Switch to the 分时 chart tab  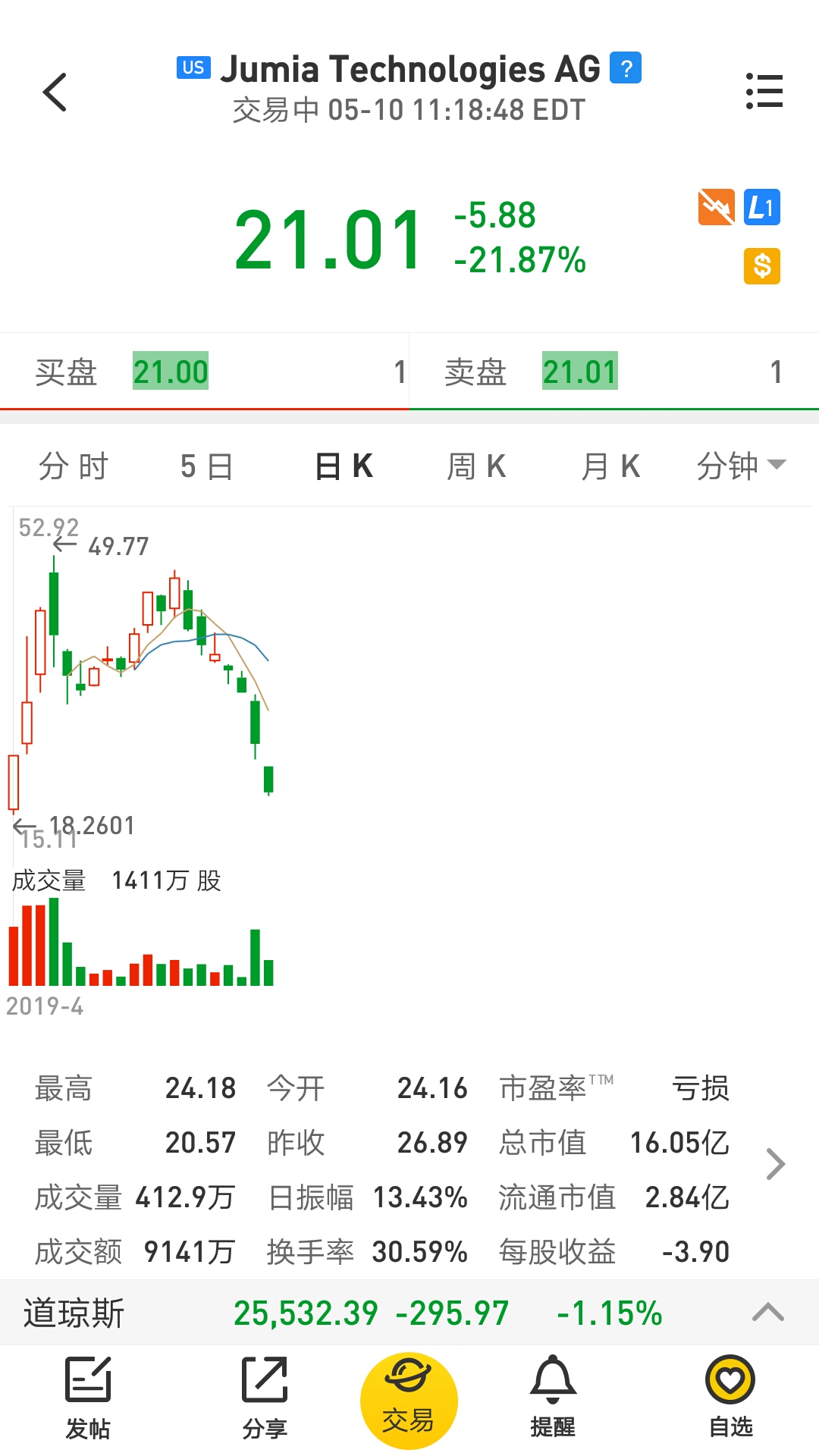point(74,466)
